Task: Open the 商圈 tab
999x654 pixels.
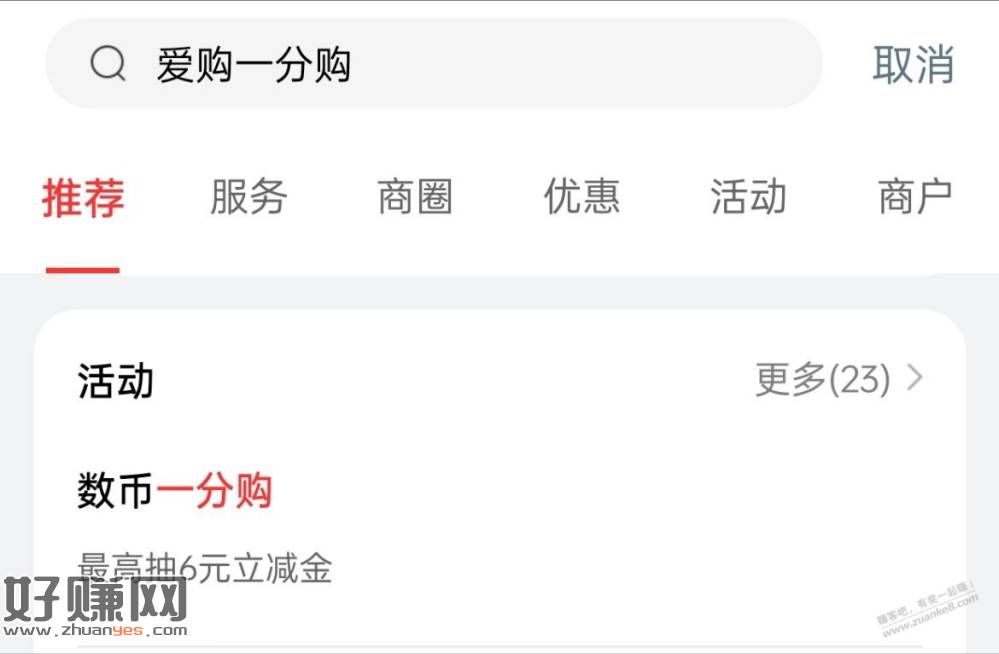Action: tap(415, 197)
